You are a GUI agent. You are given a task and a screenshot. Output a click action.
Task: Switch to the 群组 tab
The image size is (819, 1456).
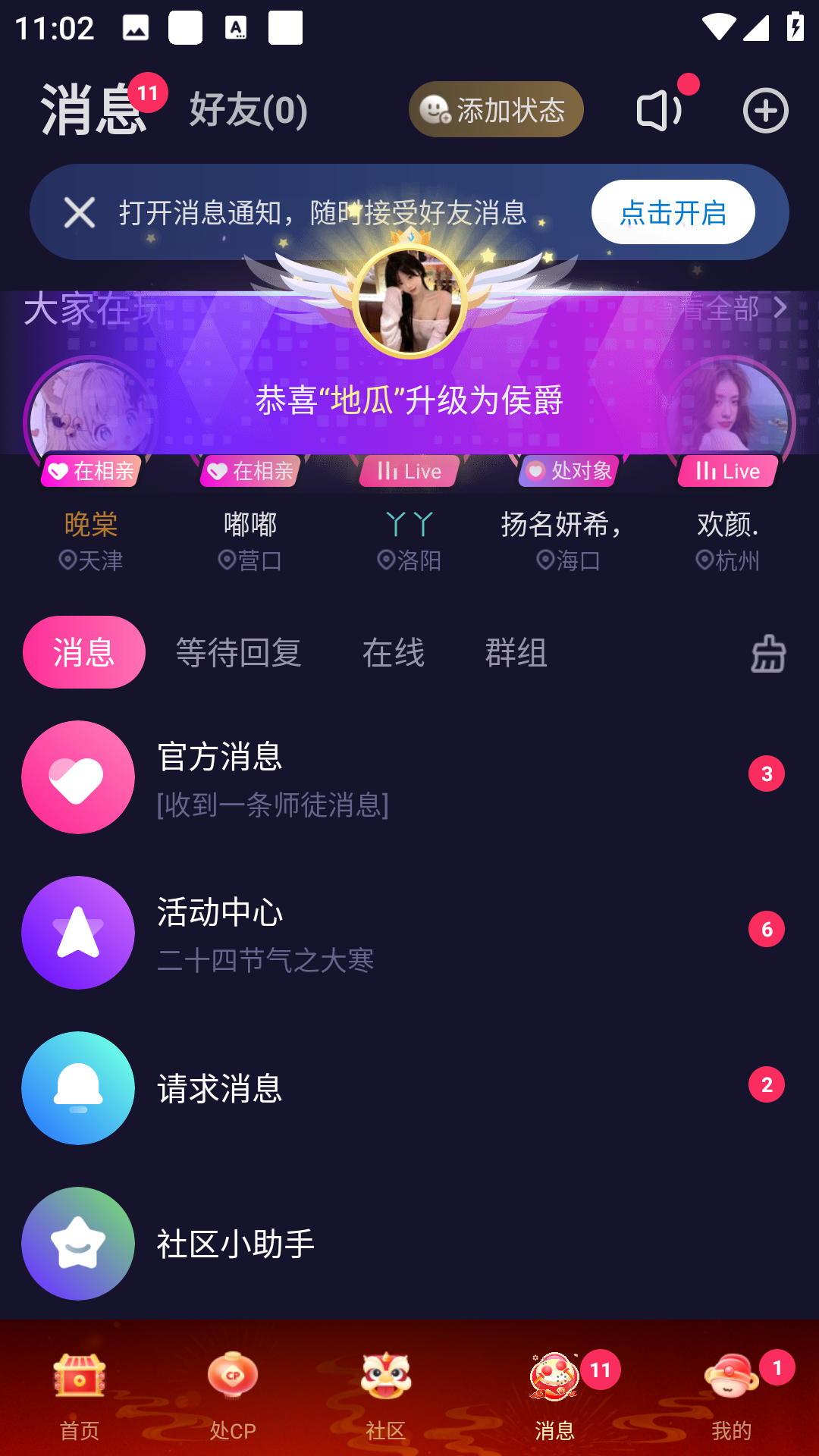click(x=517, y=652)
